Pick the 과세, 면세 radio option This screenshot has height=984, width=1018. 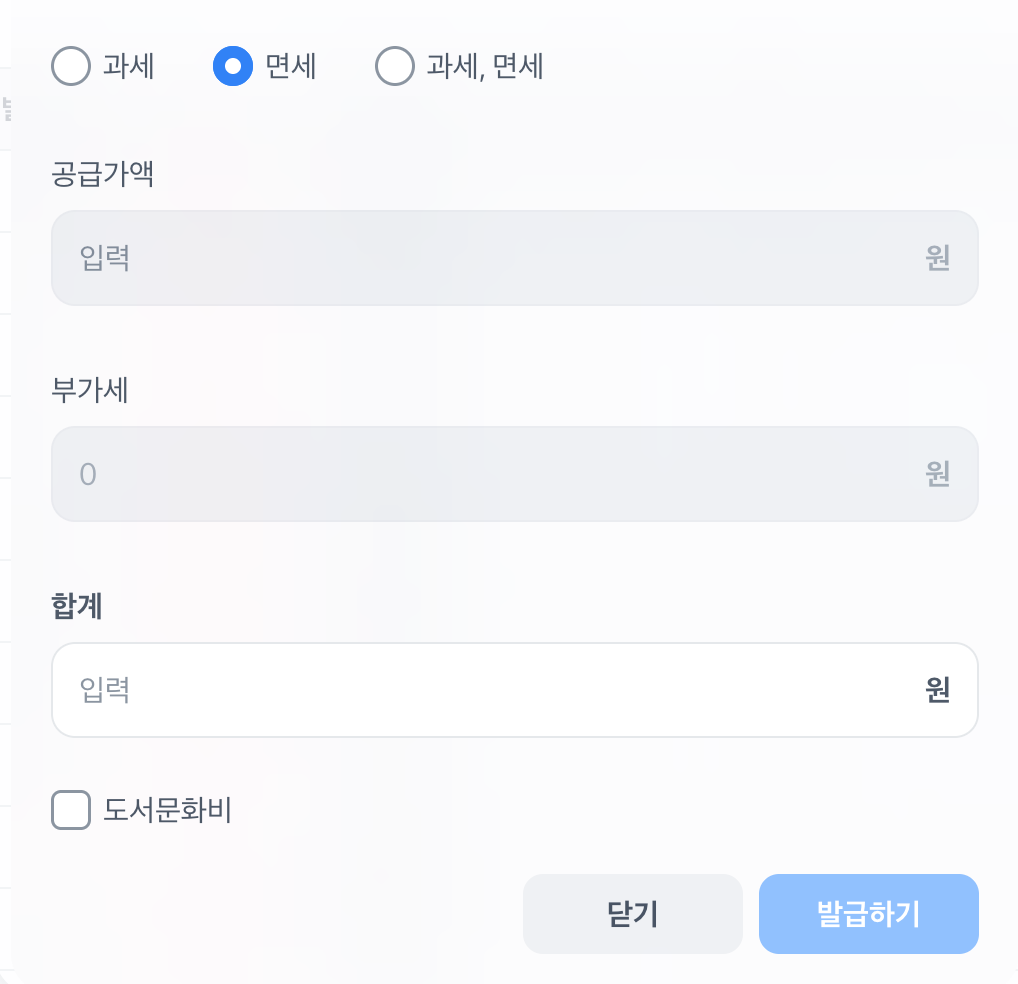tap(395, 67)
